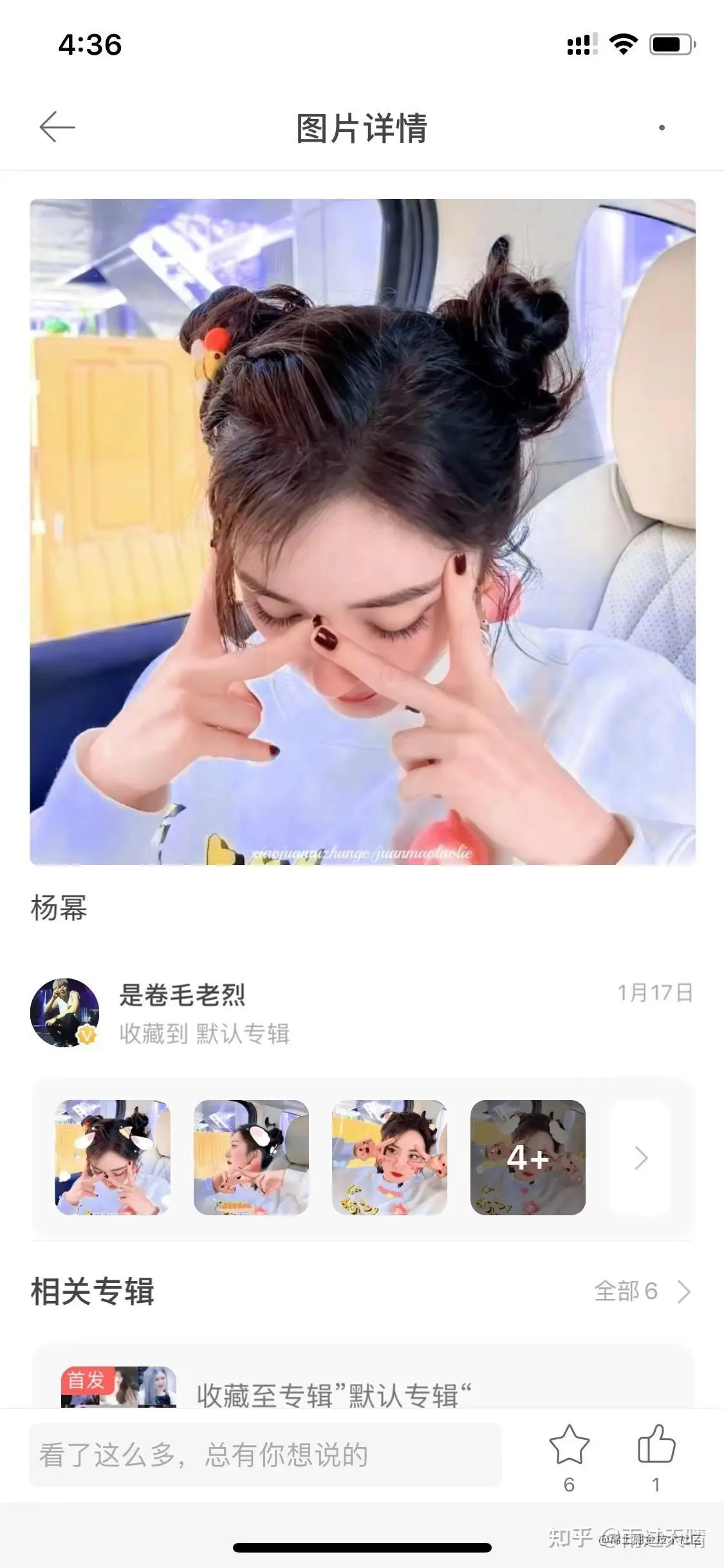This screenshot has height=1568, width=724.
Task: Open the 4+ more photos thumbnail
Action: [528, 1157]
